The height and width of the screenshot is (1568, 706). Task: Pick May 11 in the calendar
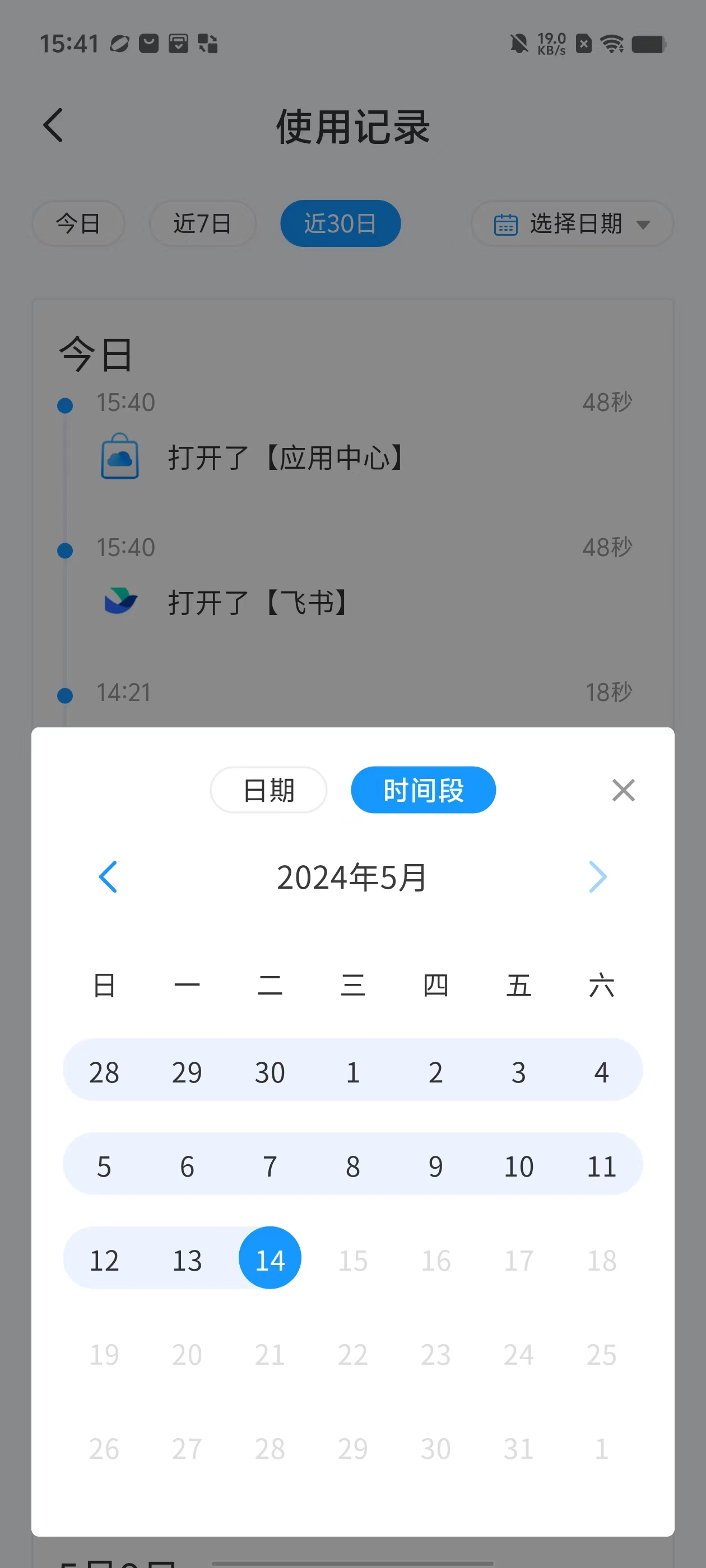pos(601,1166)
